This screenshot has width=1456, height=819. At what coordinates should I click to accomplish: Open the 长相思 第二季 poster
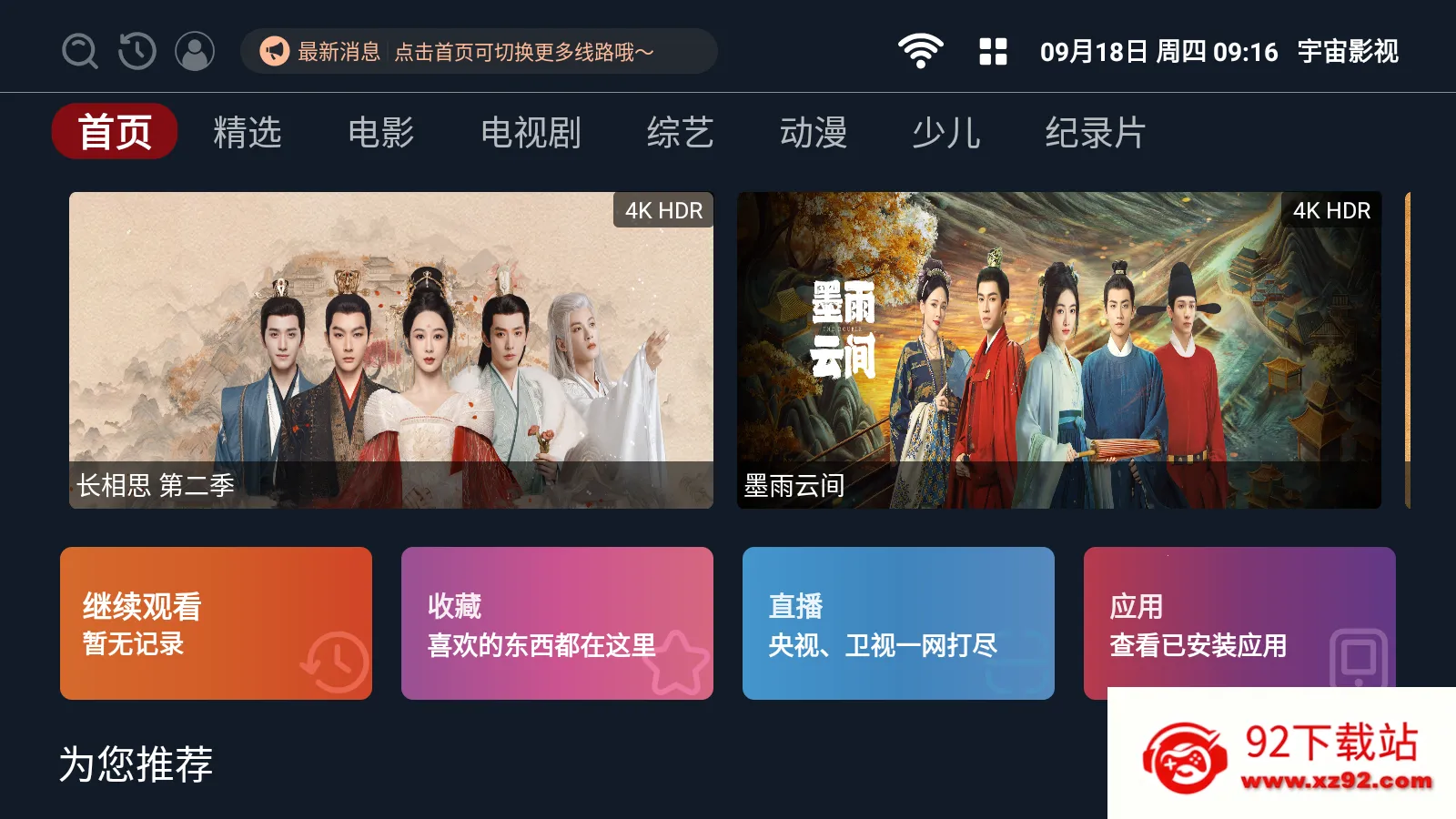(391, 350)
